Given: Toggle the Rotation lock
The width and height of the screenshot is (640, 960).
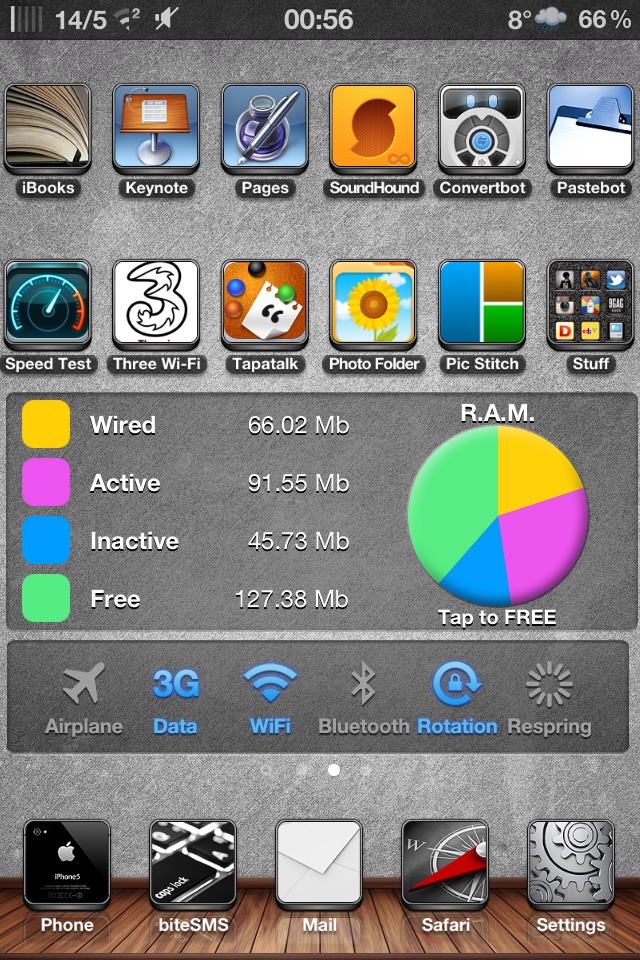Looking at the screenshot, I should point(457,699).
